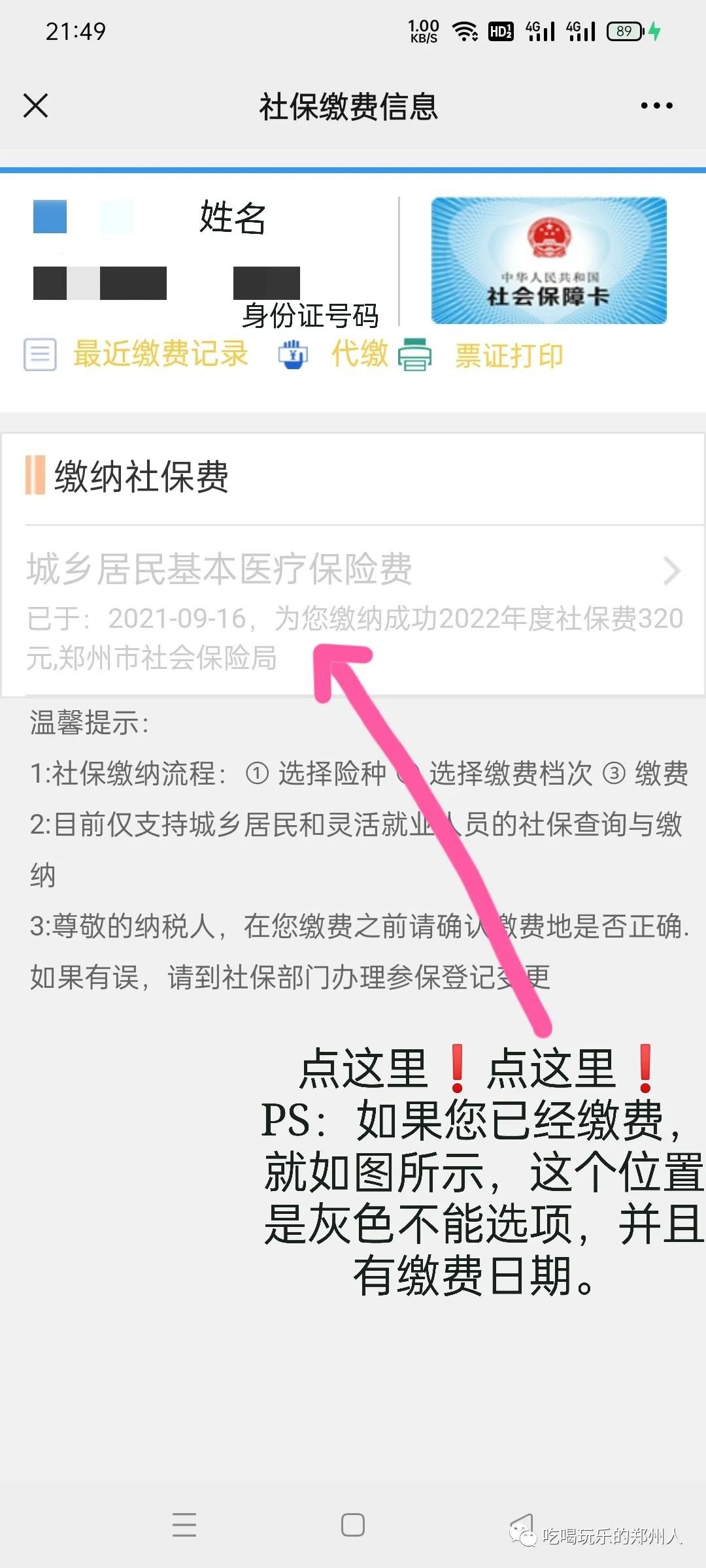The image size is (706, 1568).
Task: Tap the system home button
Action: (353, 1525)
